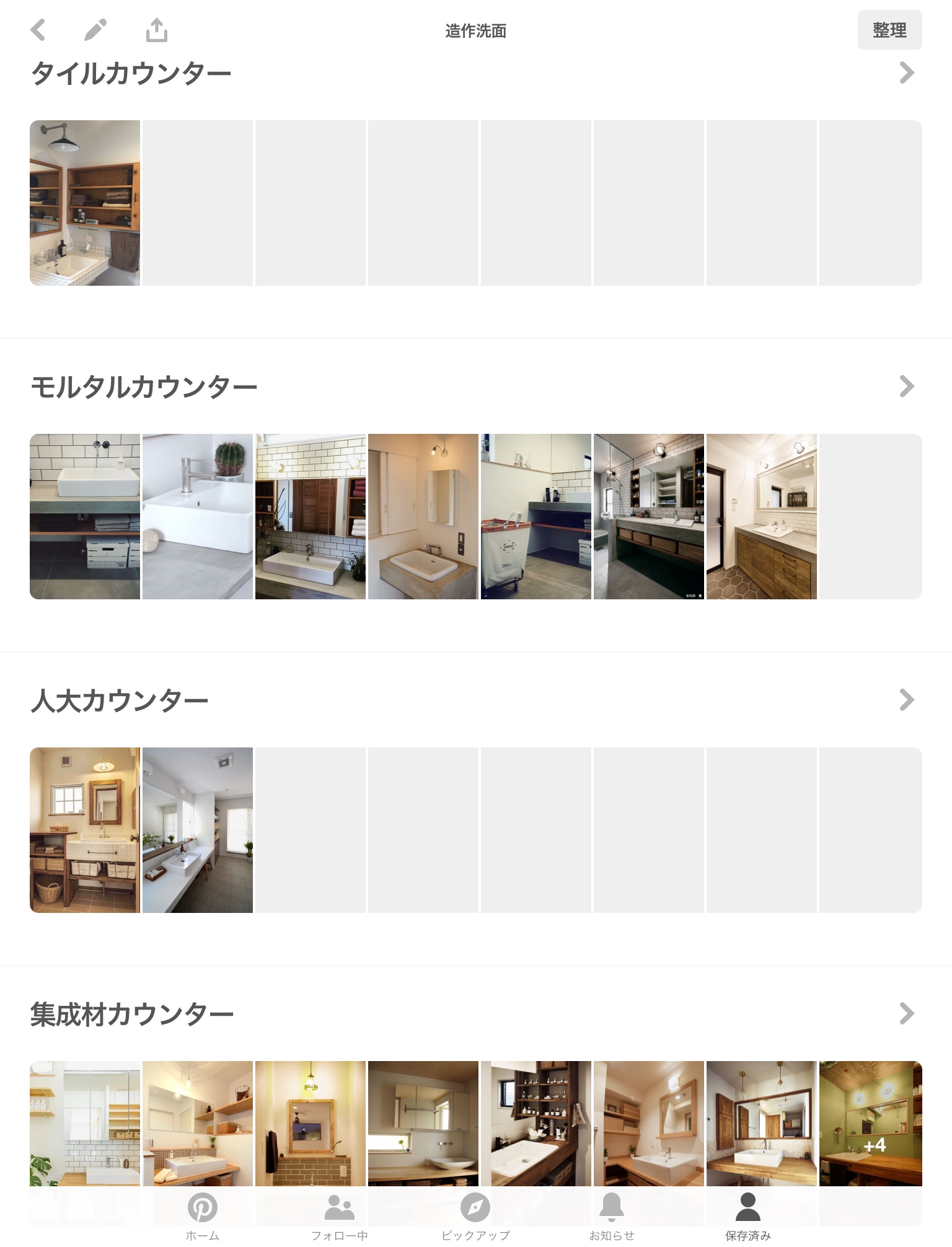The image size is (952, 1247).
Task: Select the 造作洗面 board title
Action: pos(475,31)
